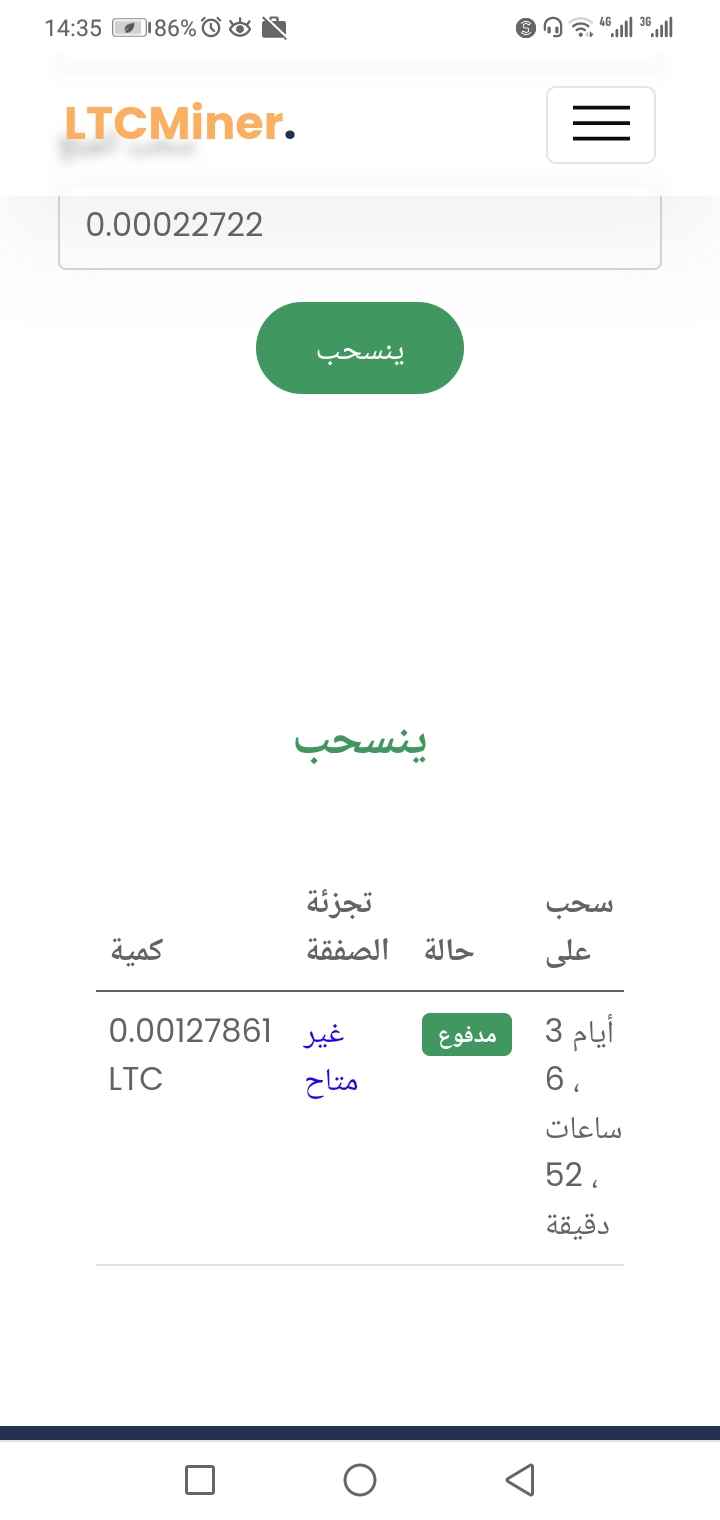Select the كمية column header
Screen dimensions: 720x1520
click(x=138, y=950)
